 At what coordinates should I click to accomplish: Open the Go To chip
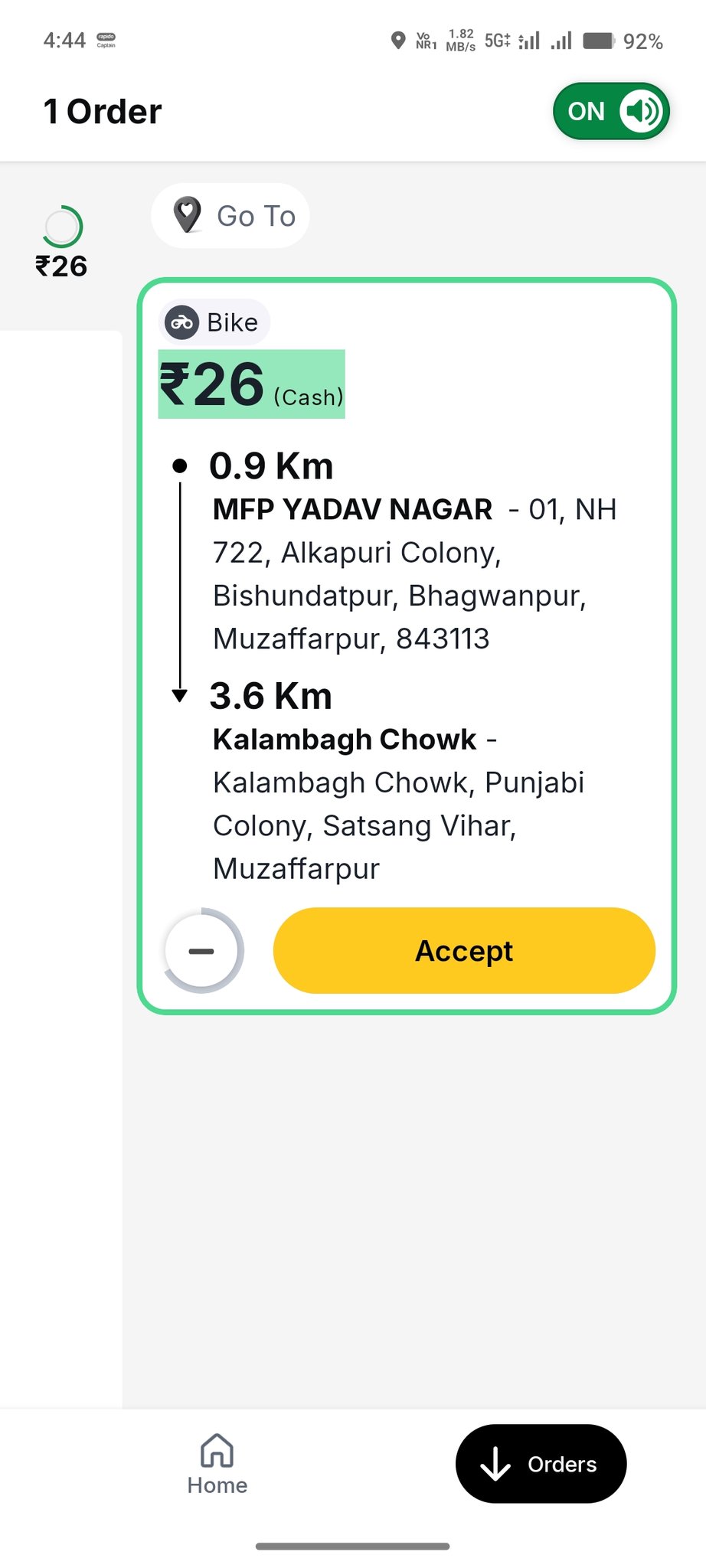(230, 216)
